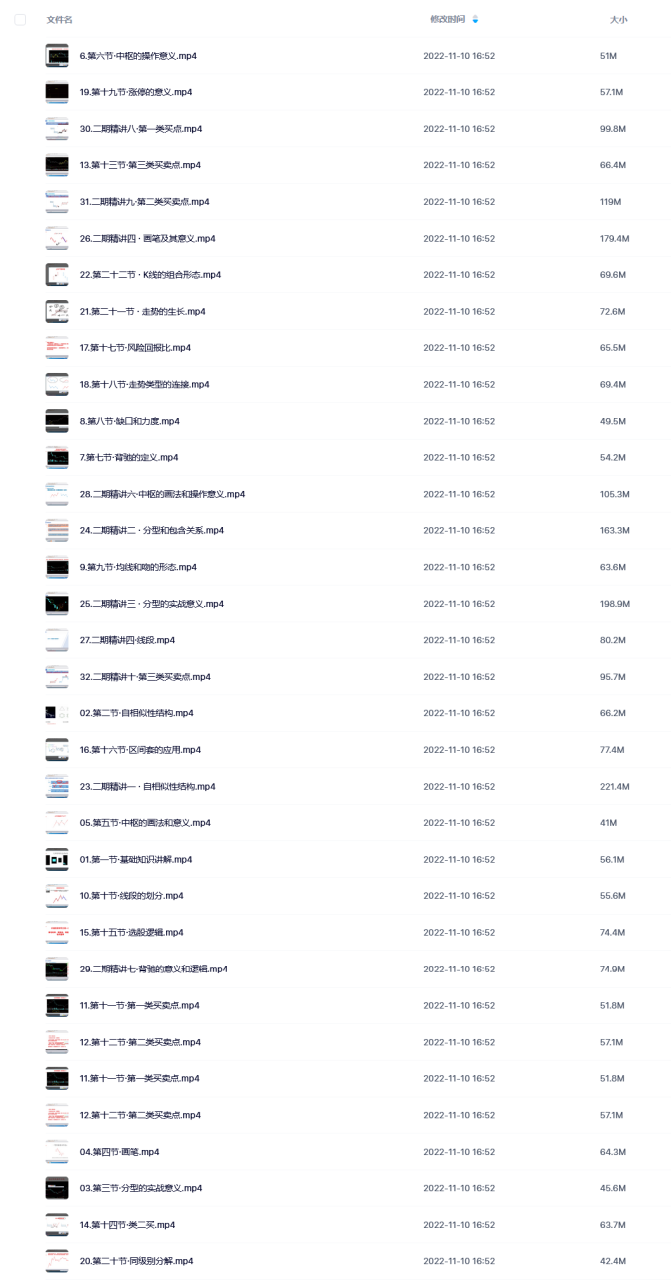Open 02.第二节·自相似性结构.mp4

pyautogui.click(x=136, y=713)
